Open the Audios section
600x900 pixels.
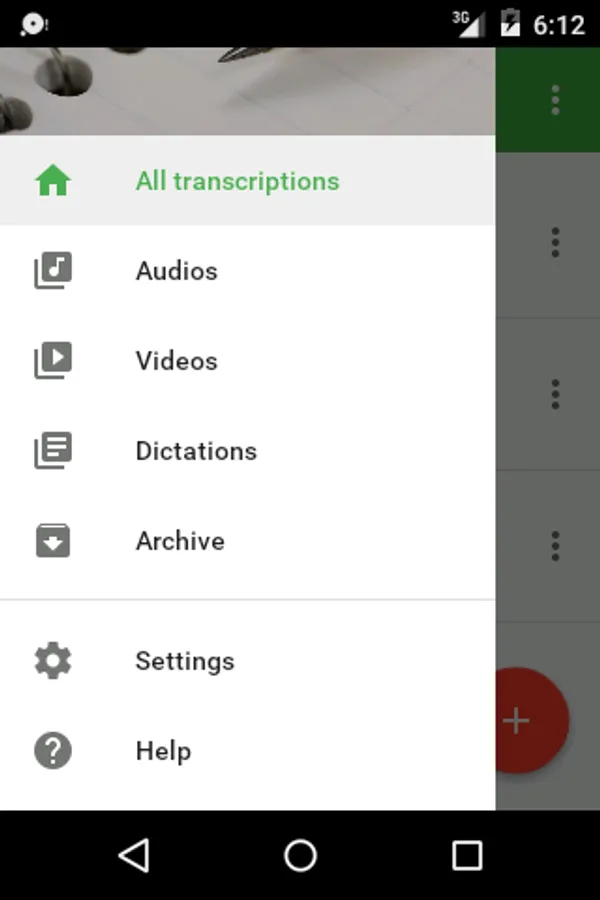(176, 271)
